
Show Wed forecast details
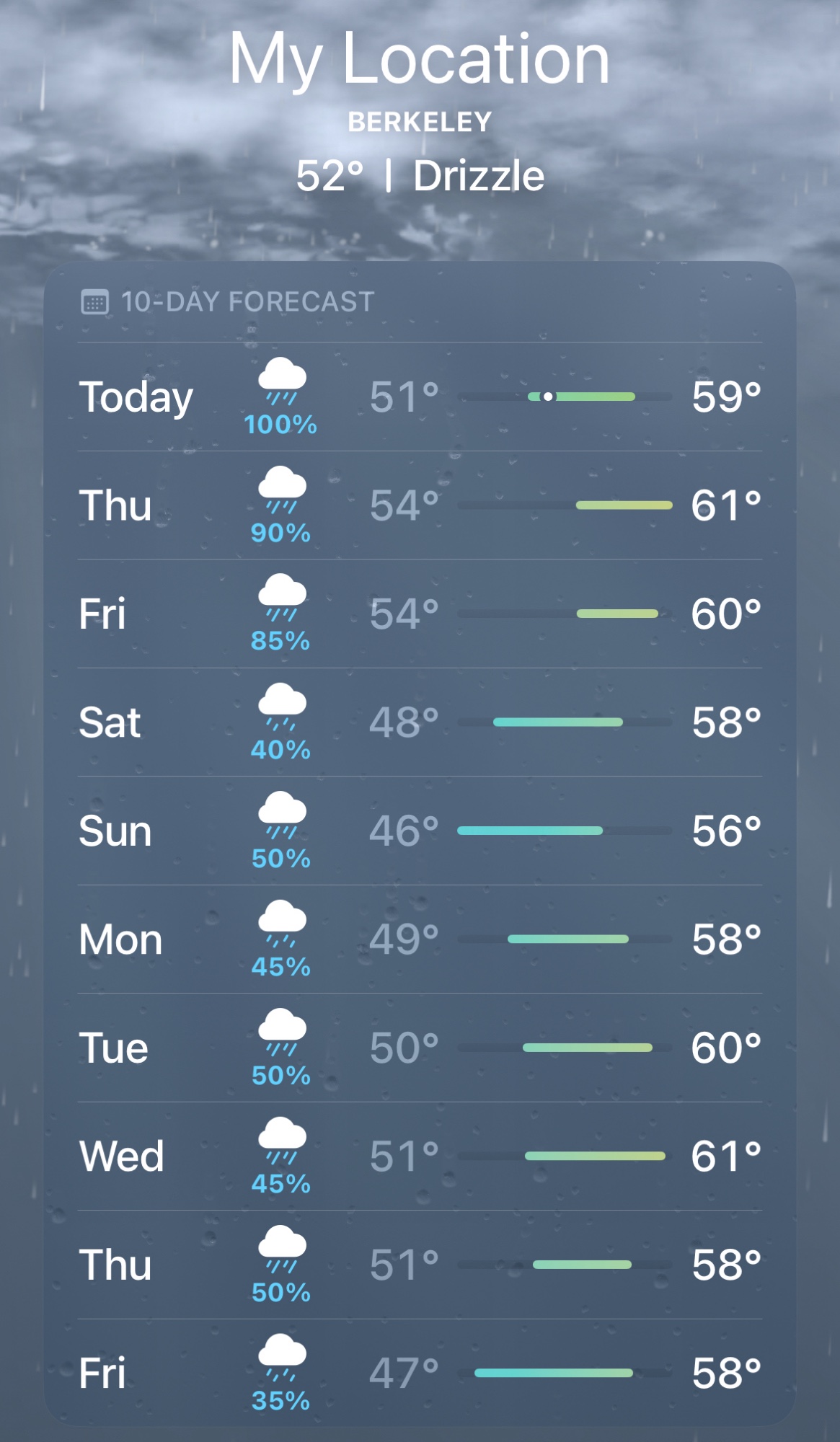pyautogui.click(x=420, y=1156)
